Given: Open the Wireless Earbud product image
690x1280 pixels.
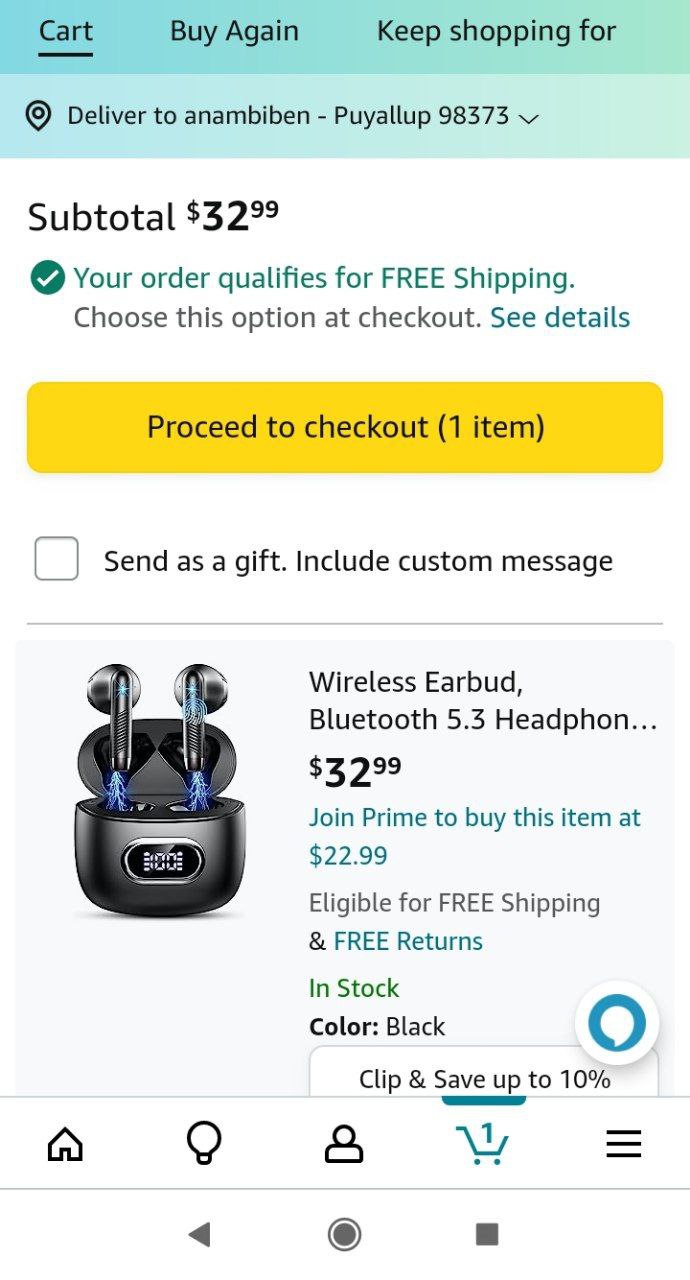Looking at the screenshot, I should click(160, 790).
